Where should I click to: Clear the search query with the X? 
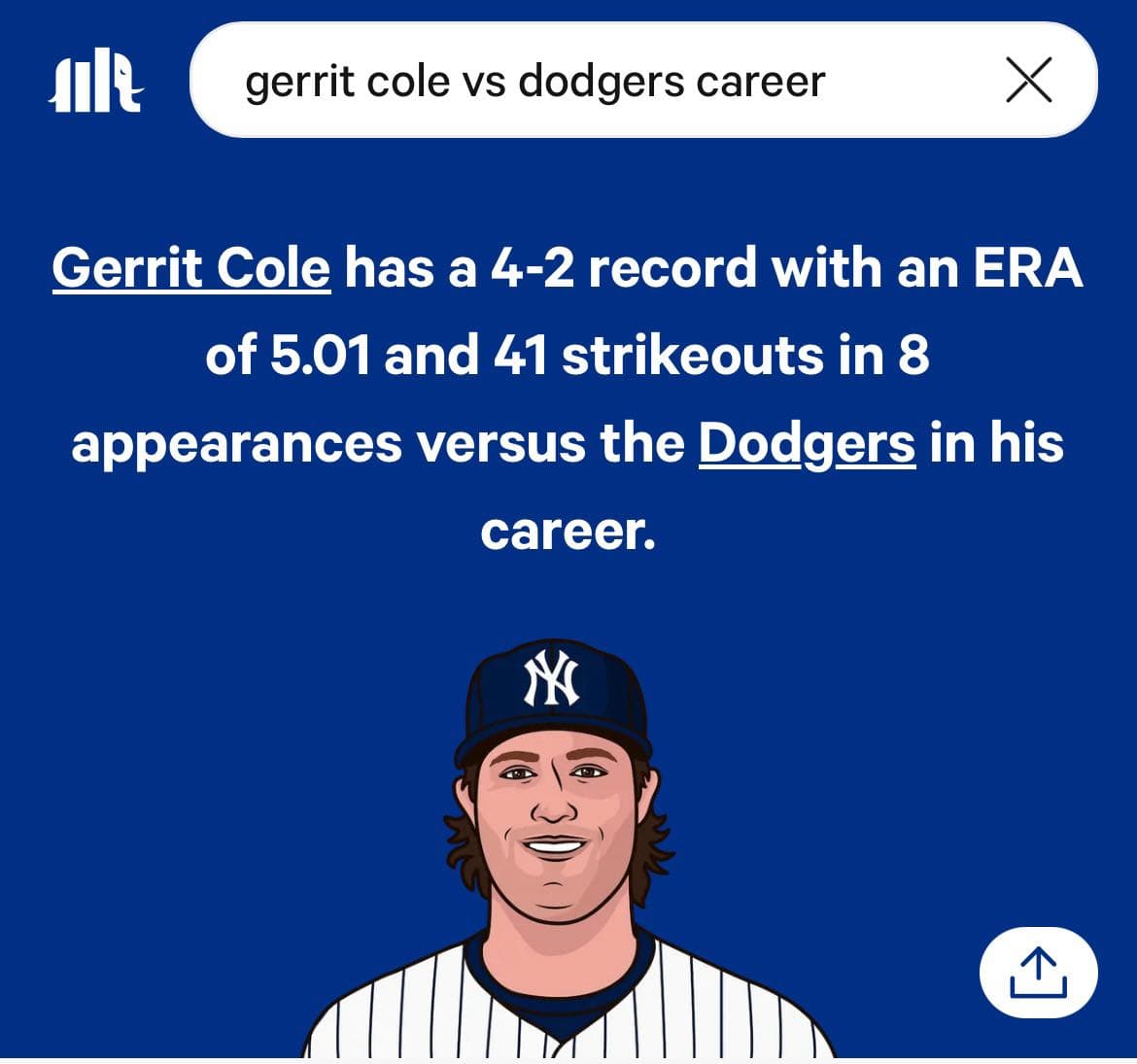tap(1028, 81)
